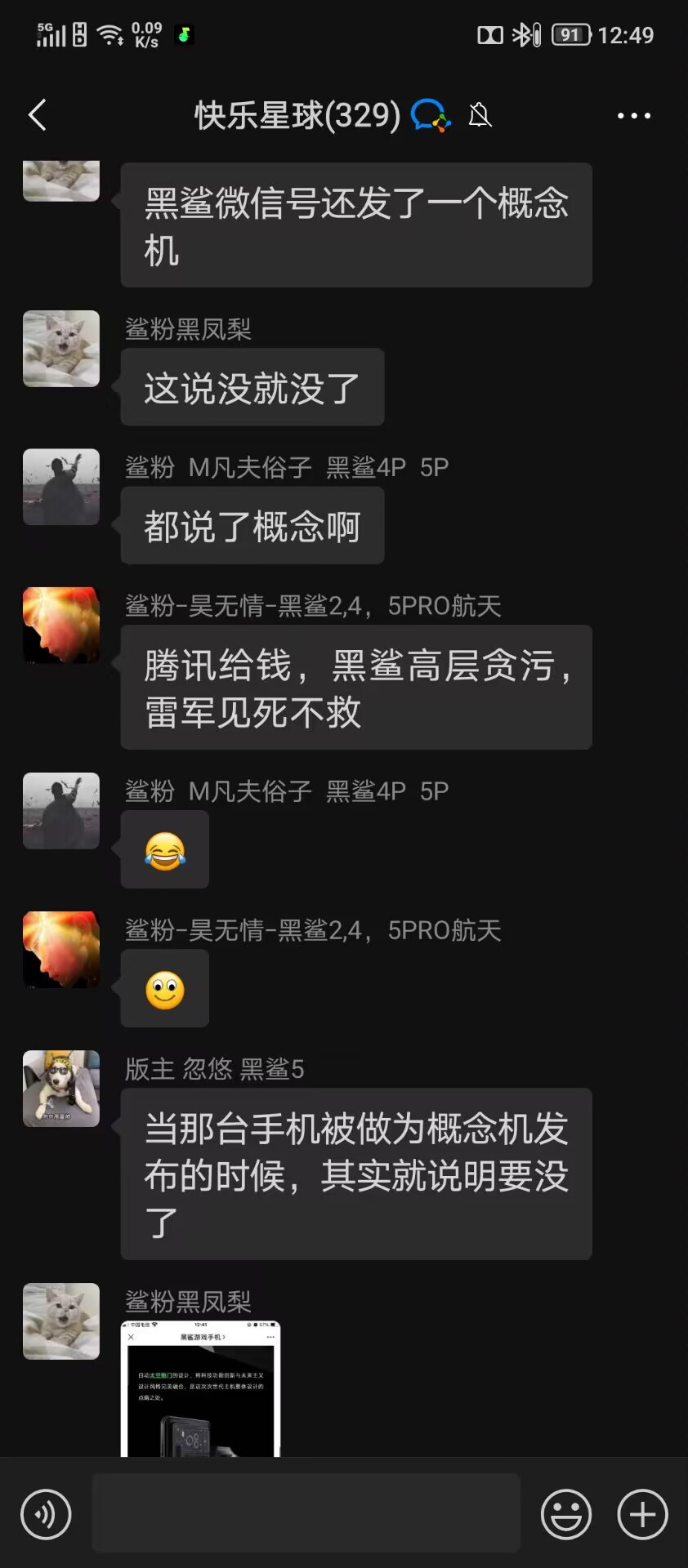This screenshot has width=688, height=1568.
Task: Open the plus attachments menu
Action: tap(642, 1514)
